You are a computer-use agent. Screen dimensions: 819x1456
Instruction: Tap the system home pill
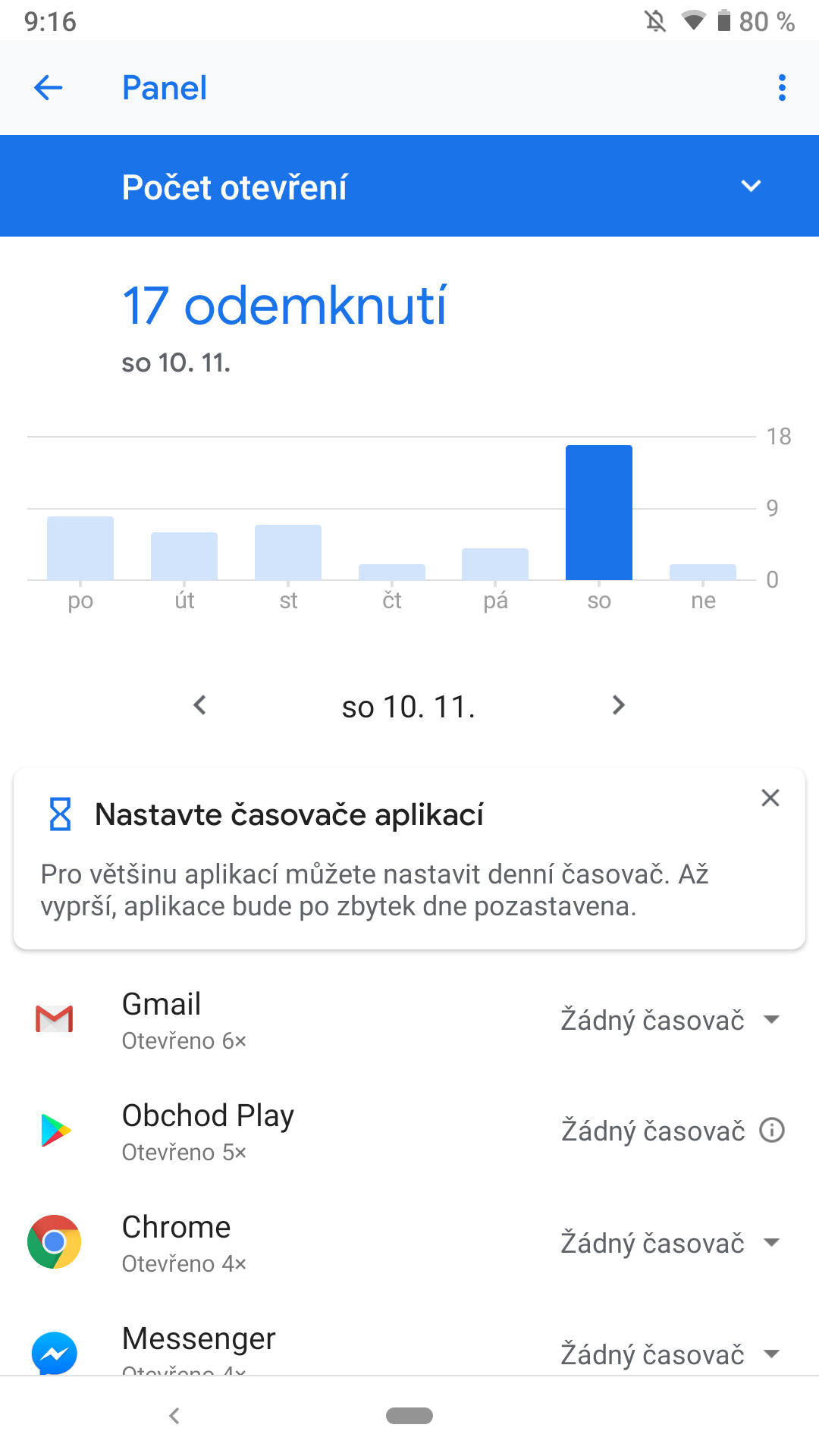(x=409, y=1416)
